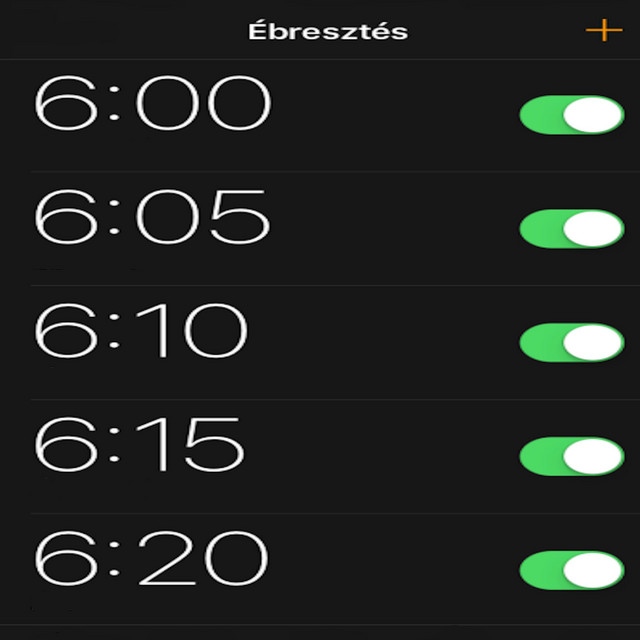Toggle the 6:10 alarm off
640x640 pixels.
tap(572, 343)
